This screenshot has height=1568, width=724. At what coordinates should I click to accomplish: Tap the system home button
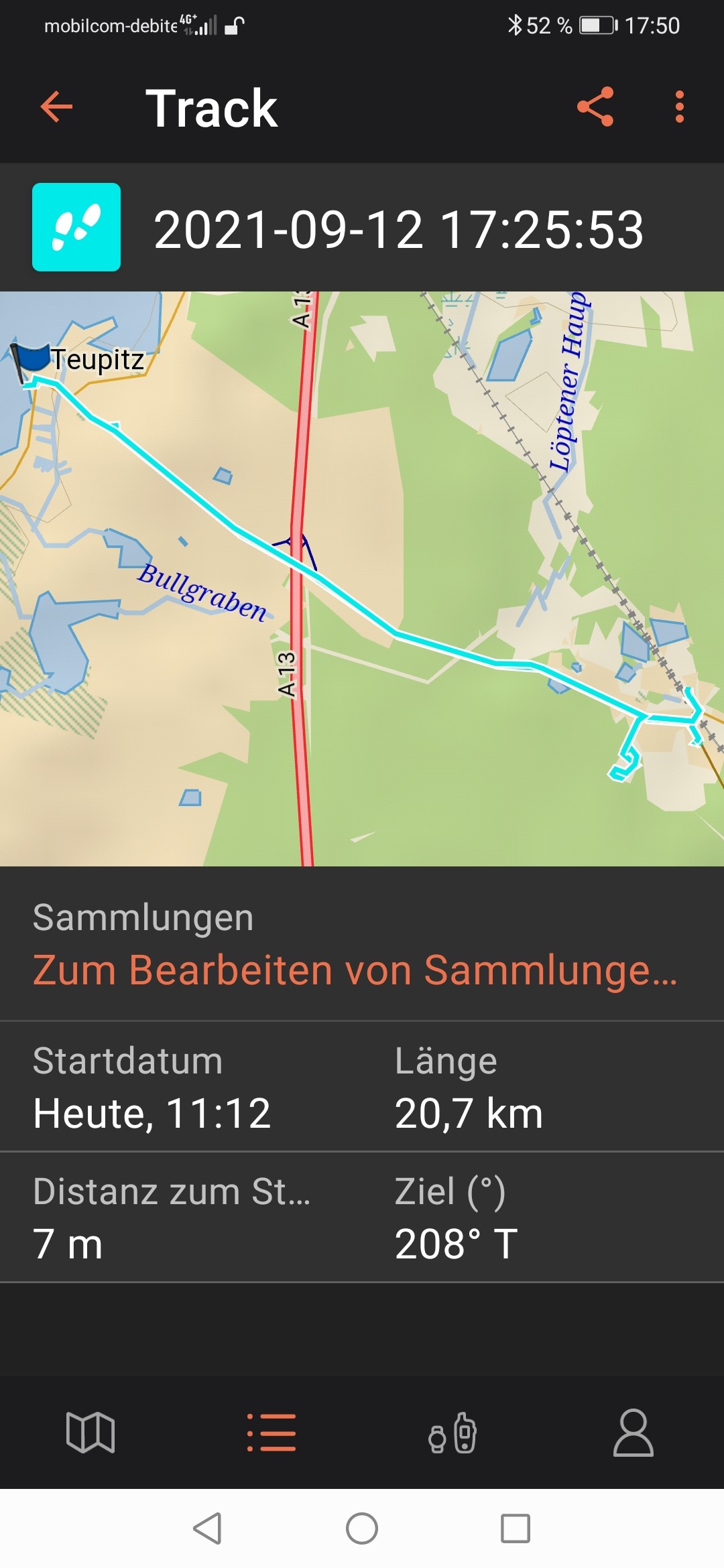click(362, 1528)
